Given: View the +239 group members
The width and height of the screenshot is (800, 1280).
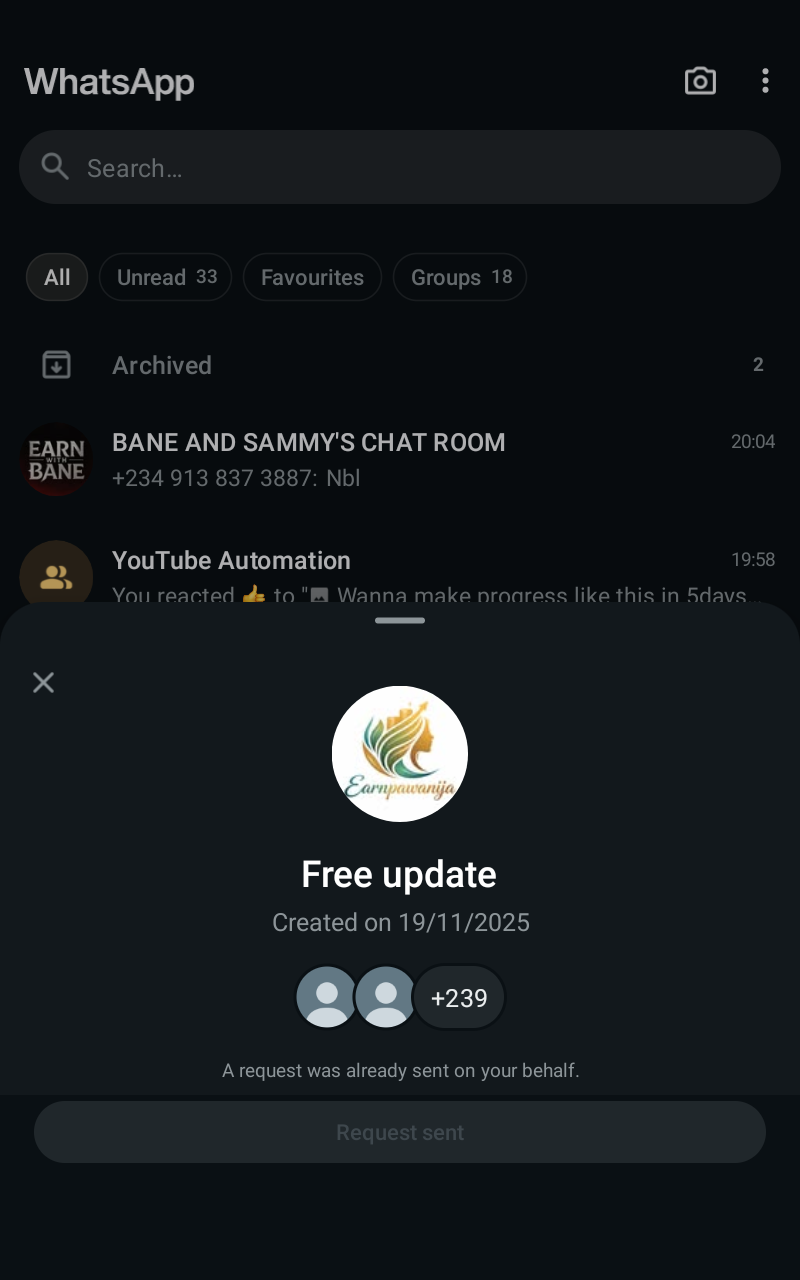Looking at the screenshot, I should tap(459, 997).
